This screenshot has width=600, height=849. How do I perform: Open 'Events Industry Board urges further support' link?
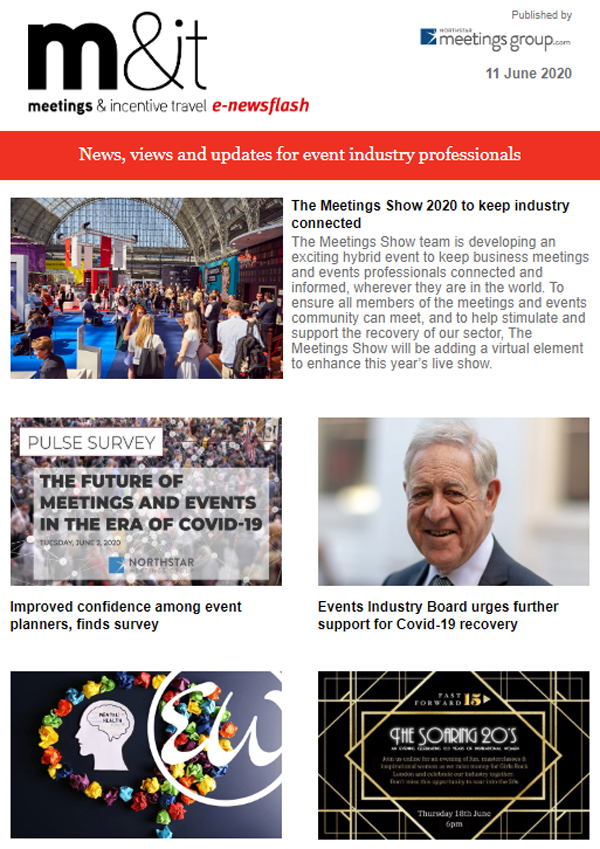438,615
